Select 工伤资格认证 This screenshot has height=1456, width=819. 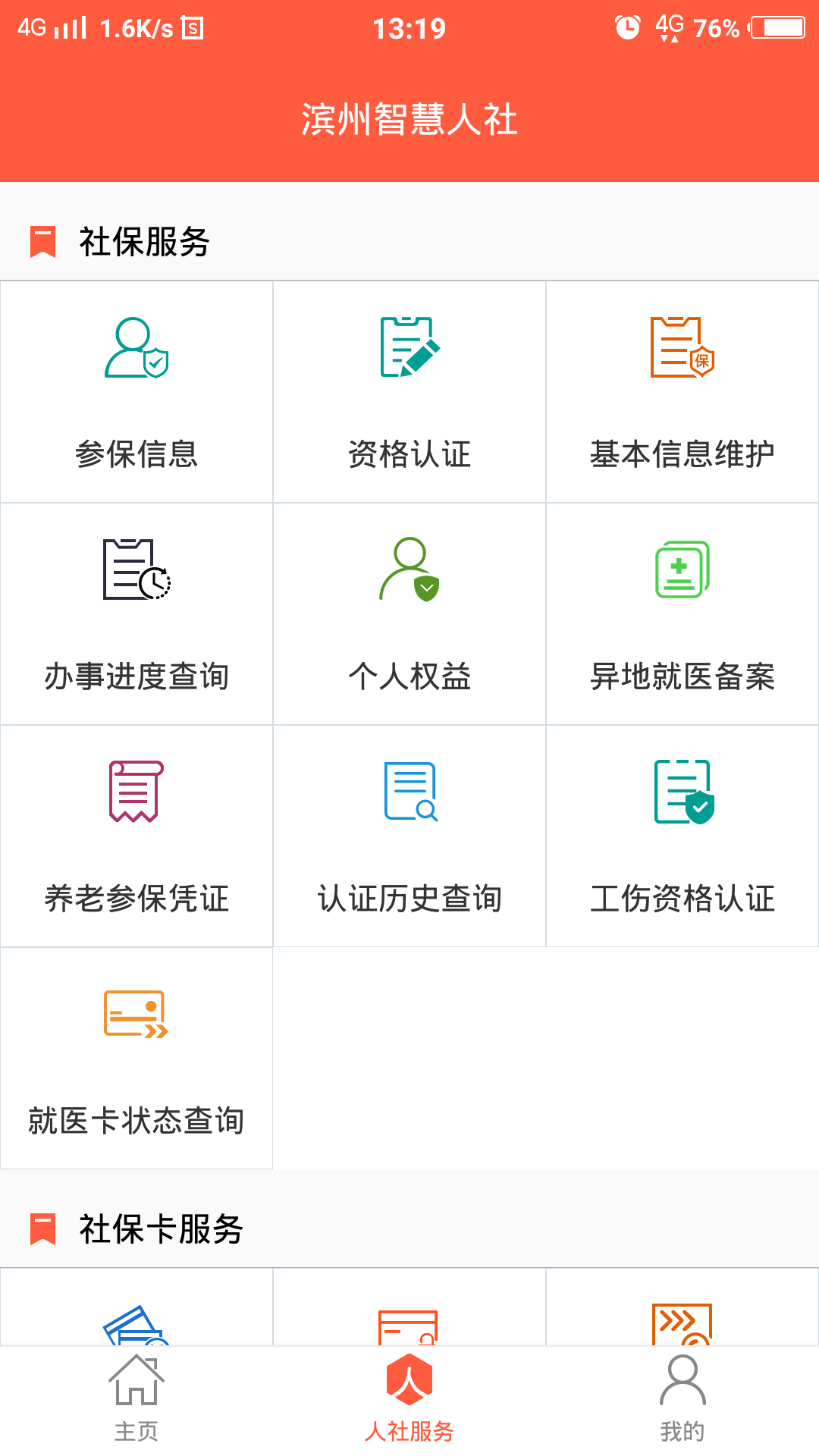[682, 836]
